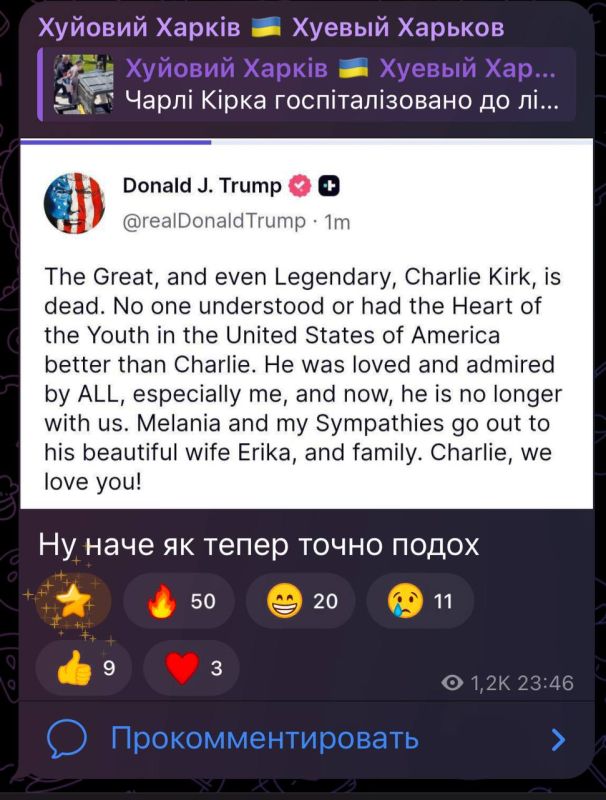The height and width of the screenshot is (800, 606).
Task: React with the fire emoji (50)
Action: 178,601
